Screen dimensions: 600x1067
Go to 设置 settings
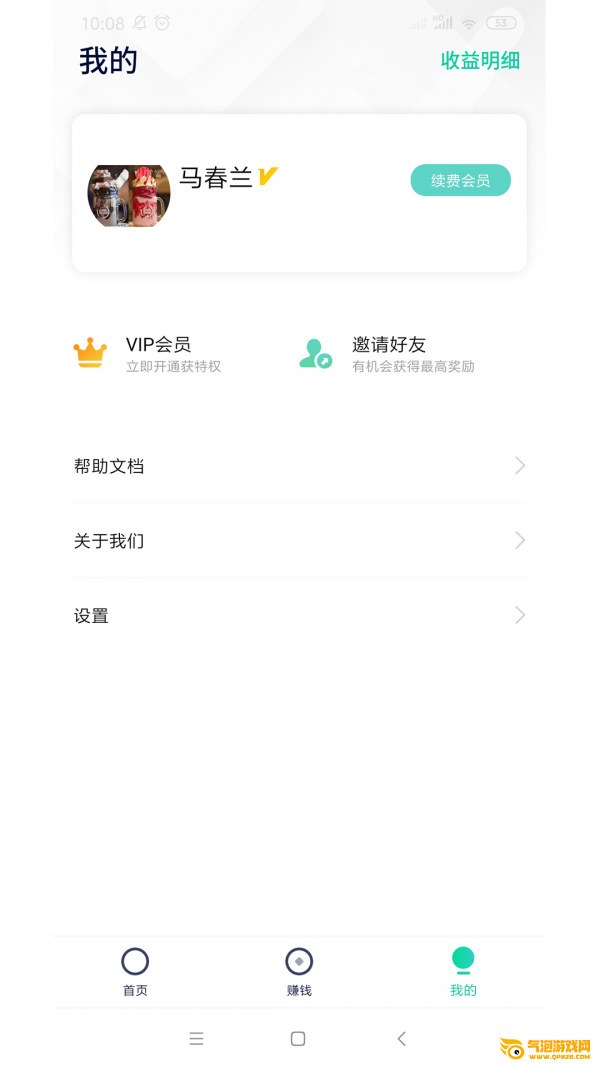[299, 616]
